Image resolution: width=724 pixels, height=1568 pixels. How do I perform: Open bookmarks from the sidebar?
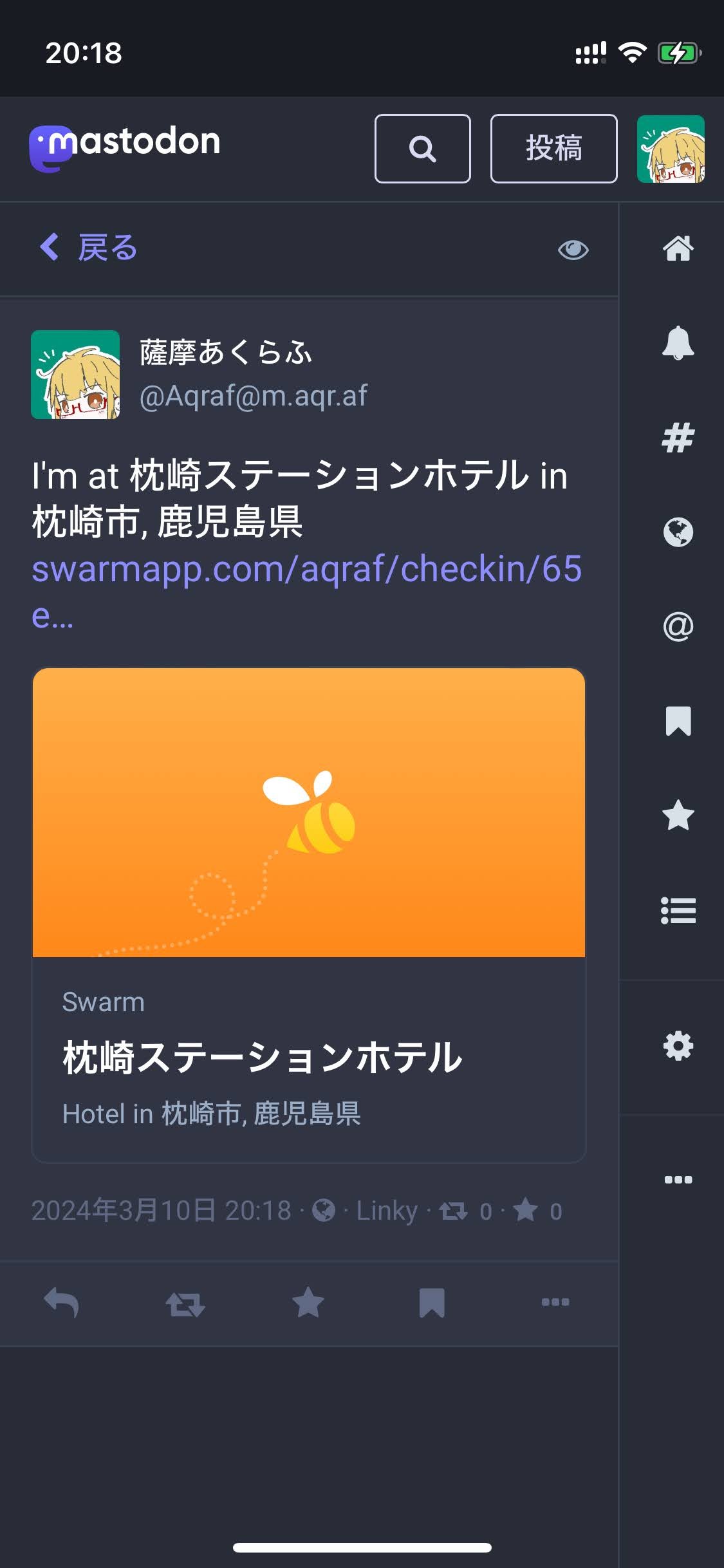[678, 721]
